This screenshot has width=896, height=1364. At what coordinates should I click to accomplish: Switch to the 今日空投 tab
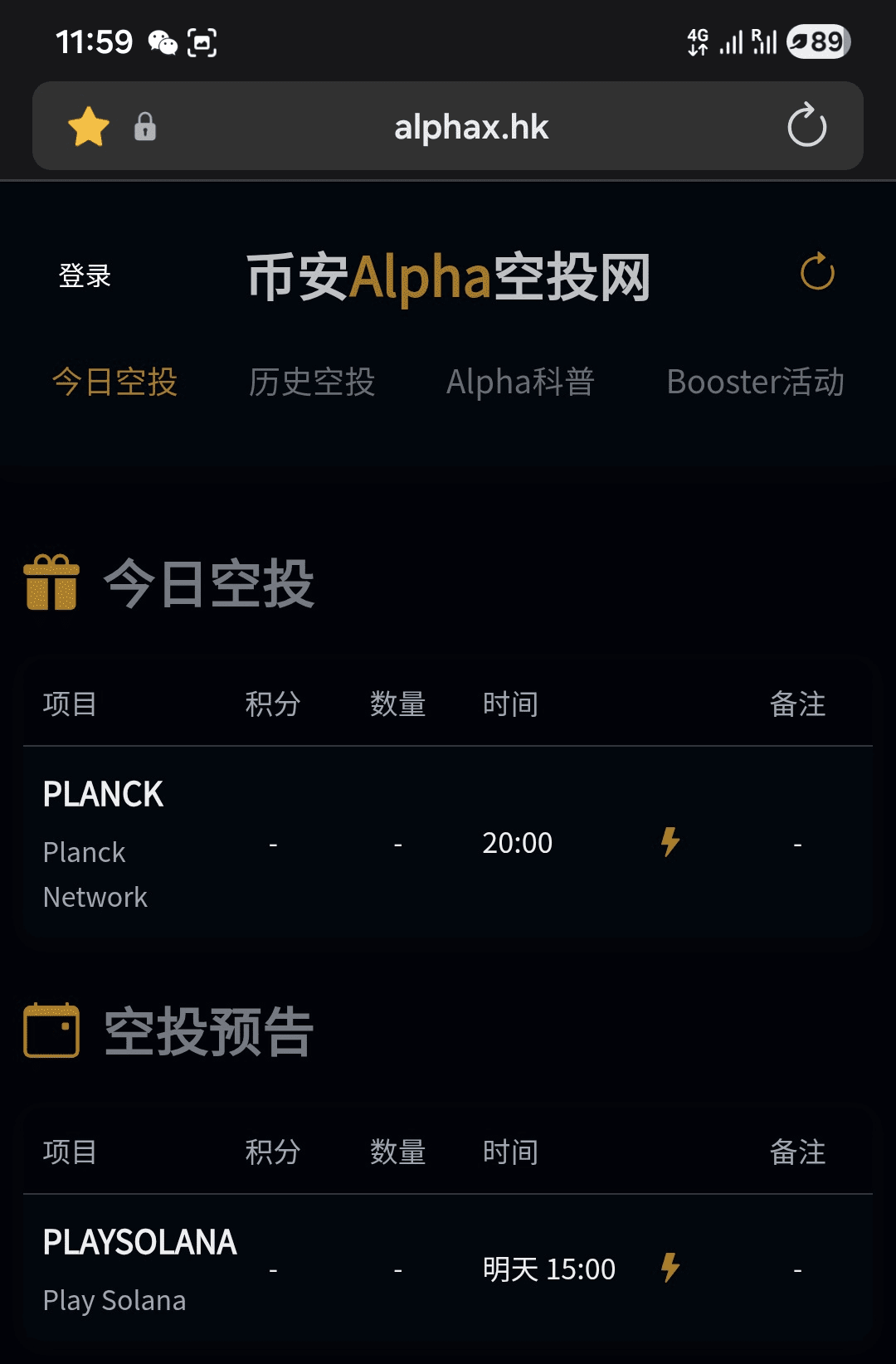coord(115,382)
